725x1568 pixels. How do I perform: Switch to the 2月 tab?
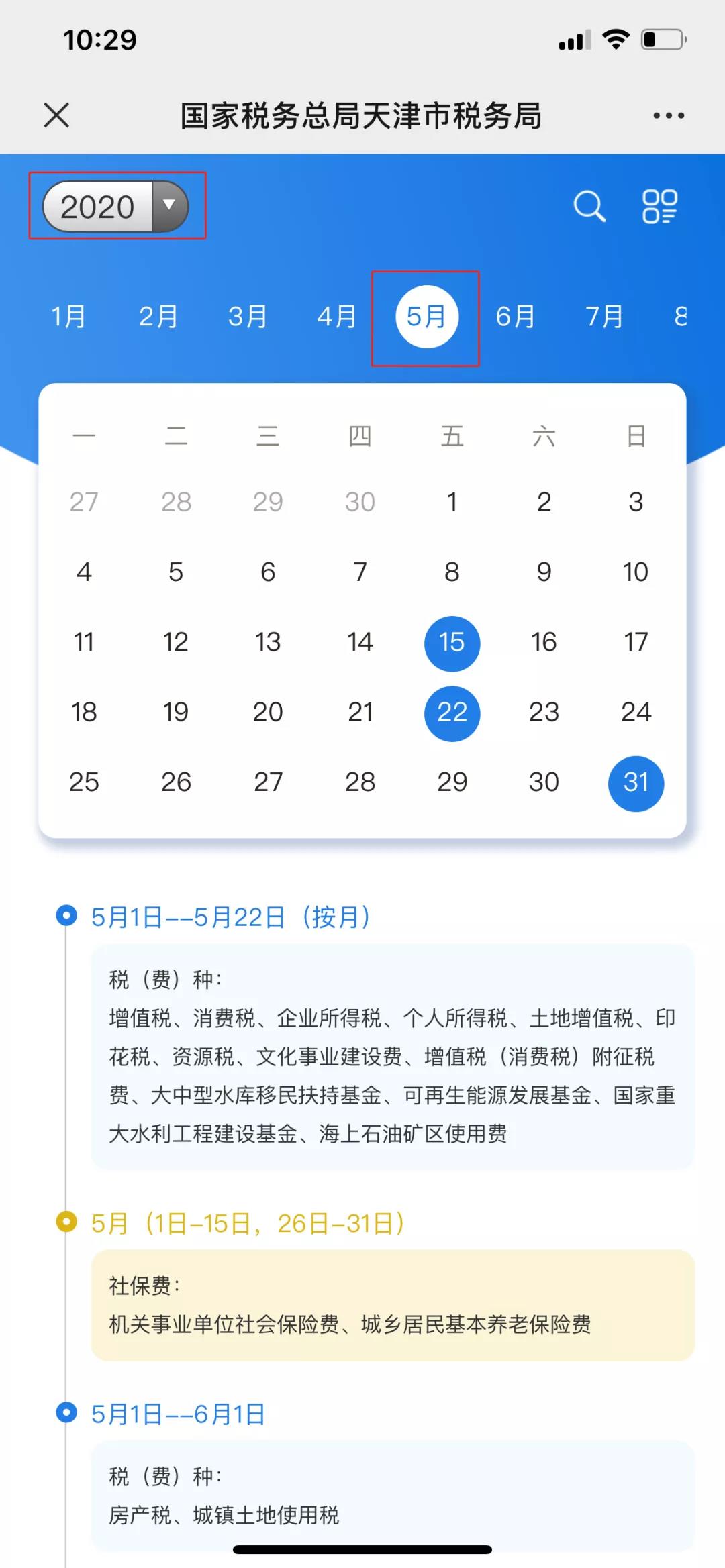tap(158, 317)
